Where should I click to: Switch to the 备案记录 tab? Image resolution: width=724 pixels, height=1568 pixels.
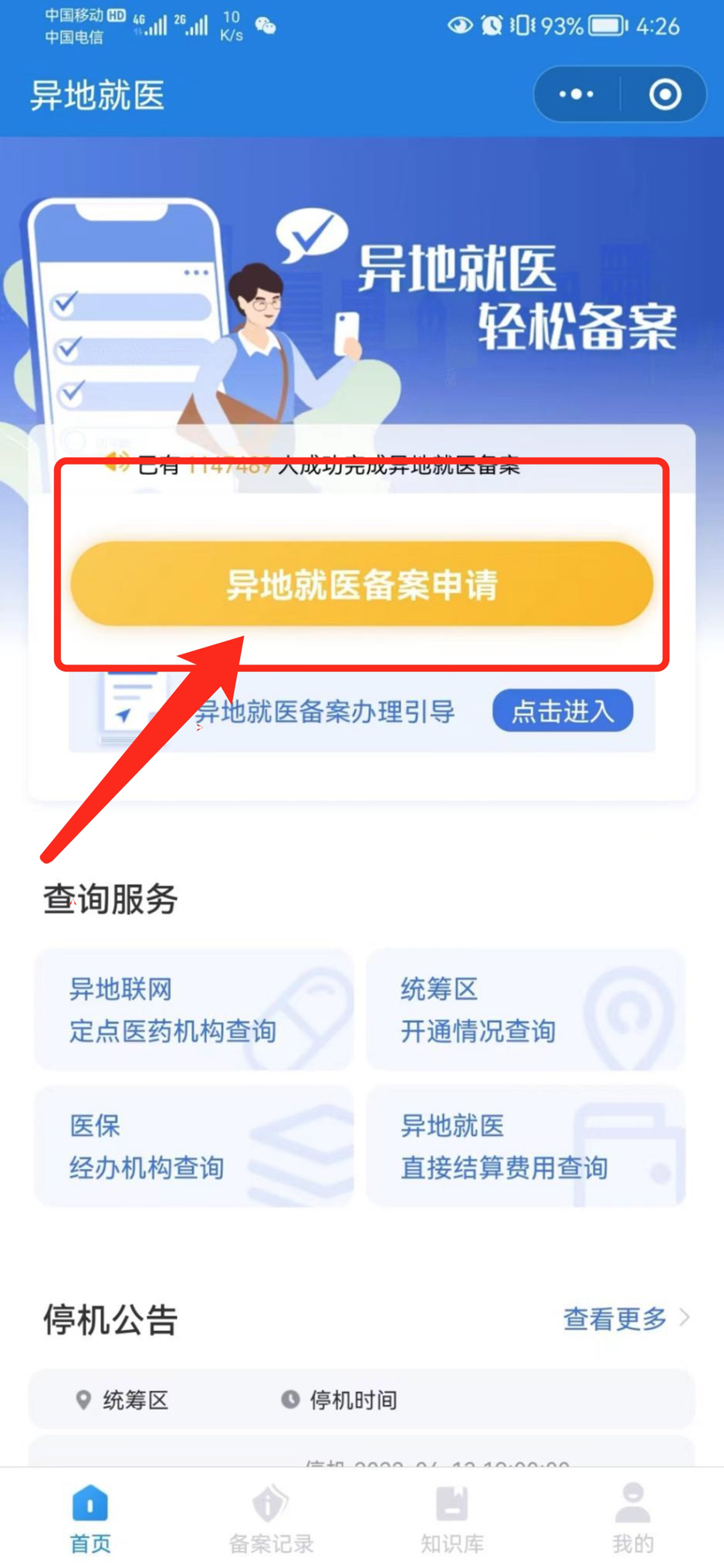click(x=271, y=1519)
